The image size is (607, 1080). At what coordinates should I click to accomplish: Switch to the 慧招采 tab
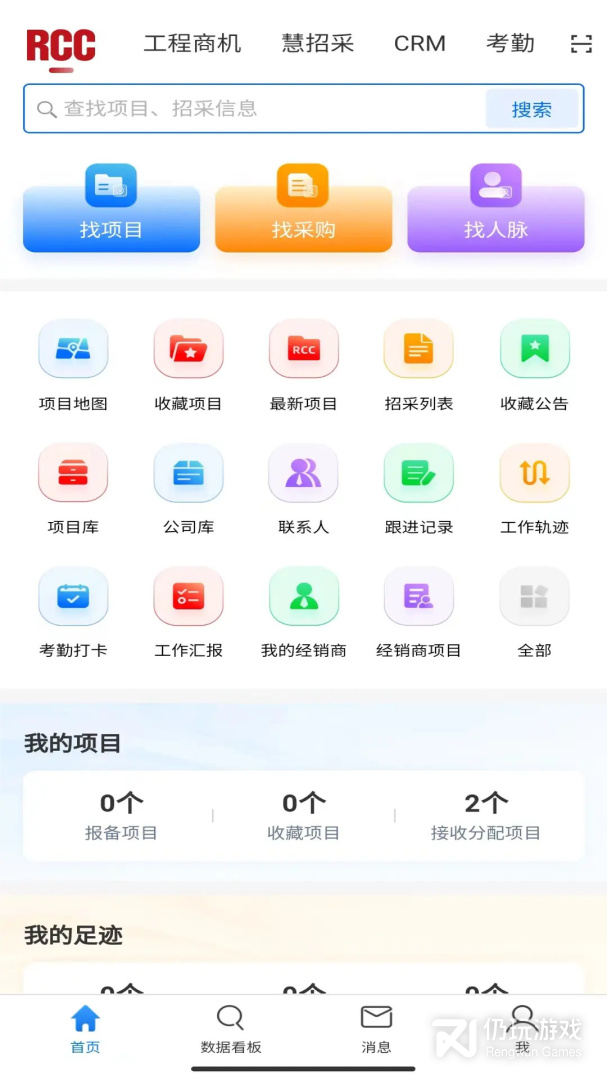point(318,44)
